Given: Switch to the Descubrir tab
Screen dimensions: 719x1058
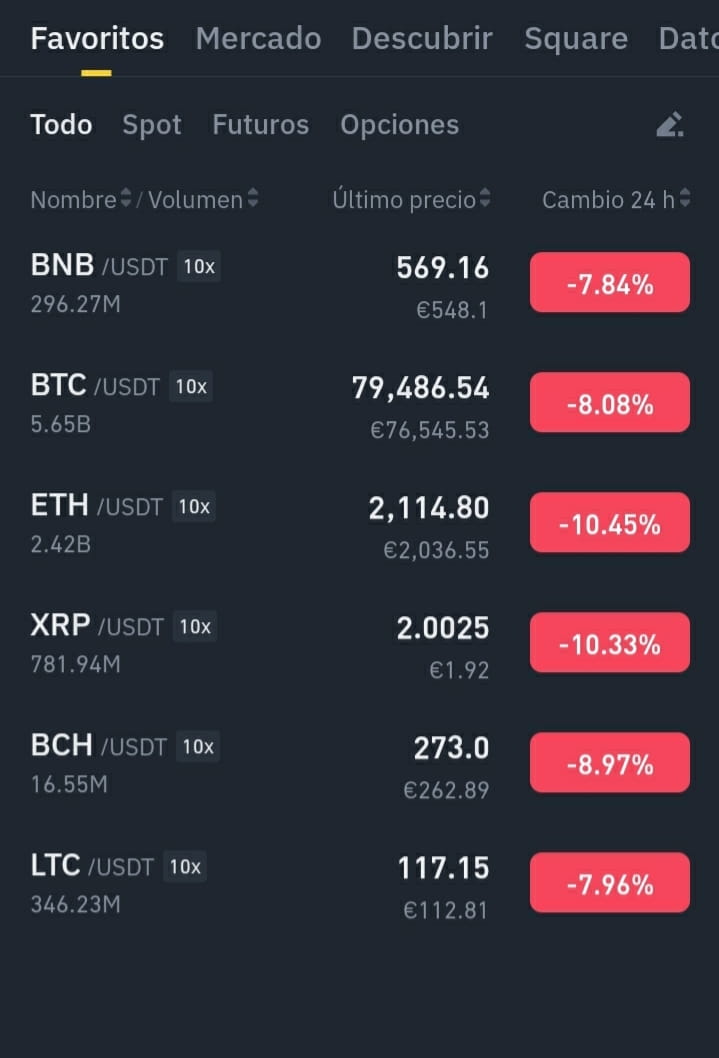Looking at the screenshot, I should coord(422,38).
